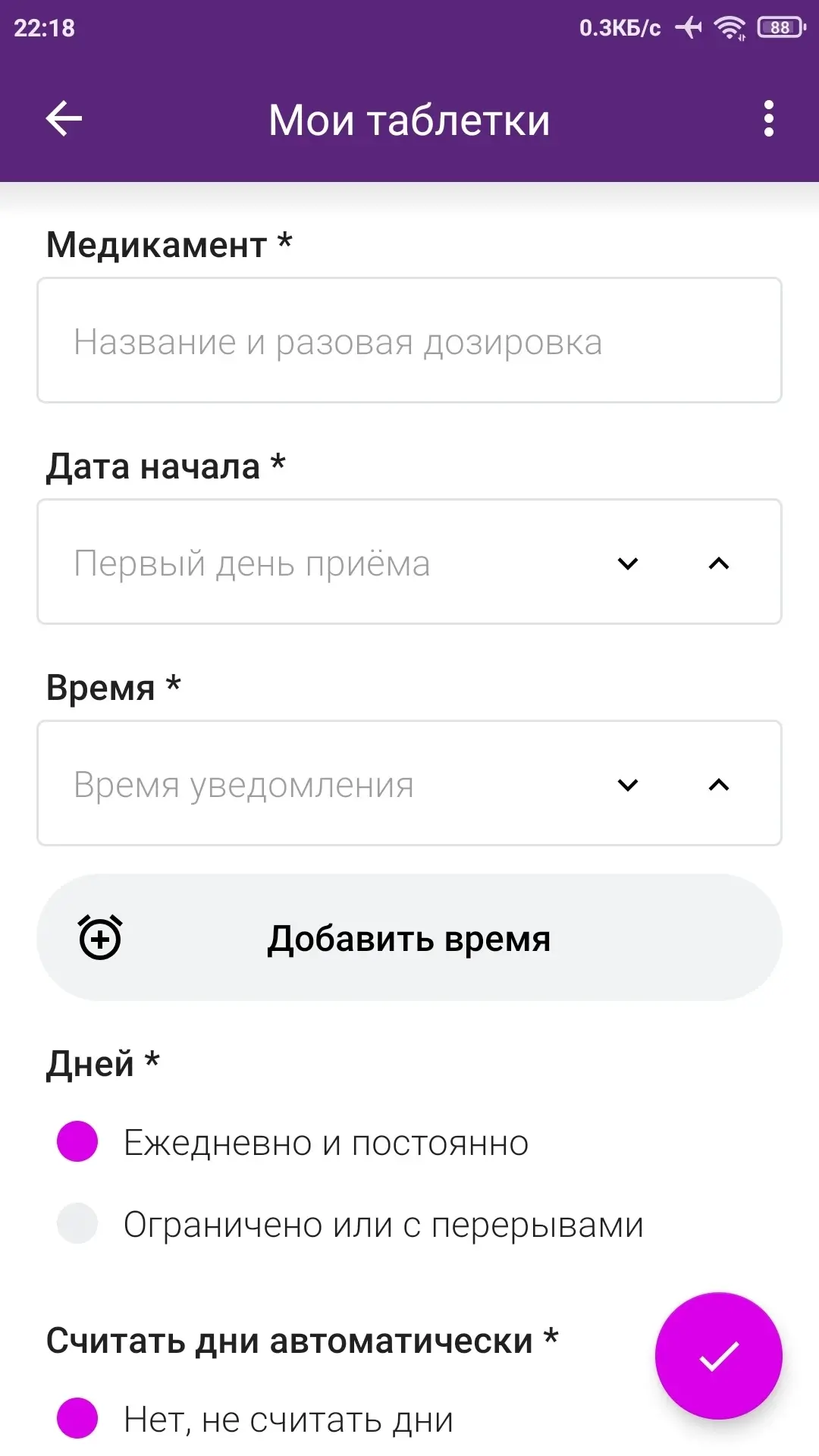Open the three-dot overflow menu

coord(769,119)
